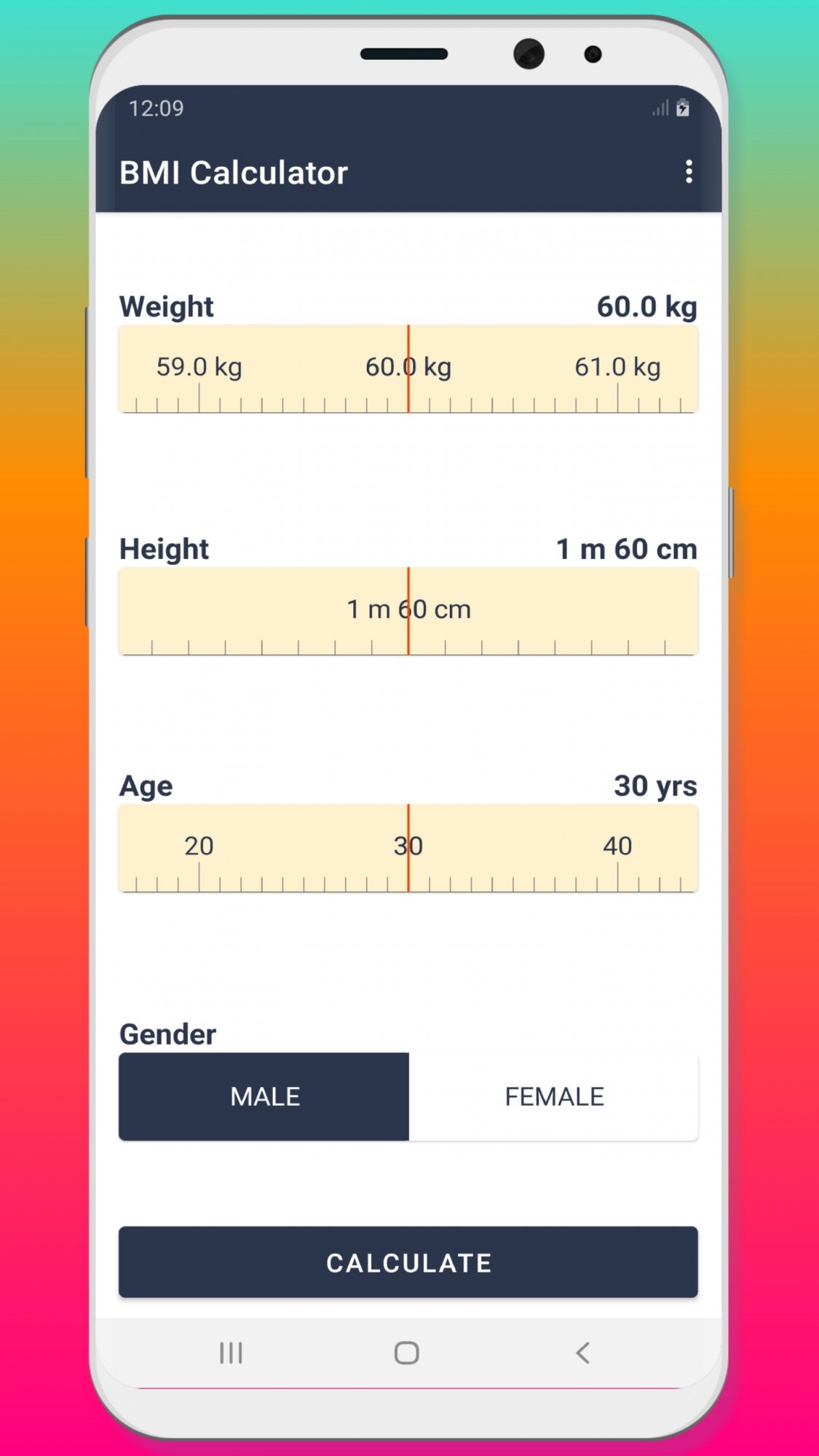819x1456 pixels.
Task: Tap the height ruler slider
Action: pyautogui.click(x=408, y=612)
